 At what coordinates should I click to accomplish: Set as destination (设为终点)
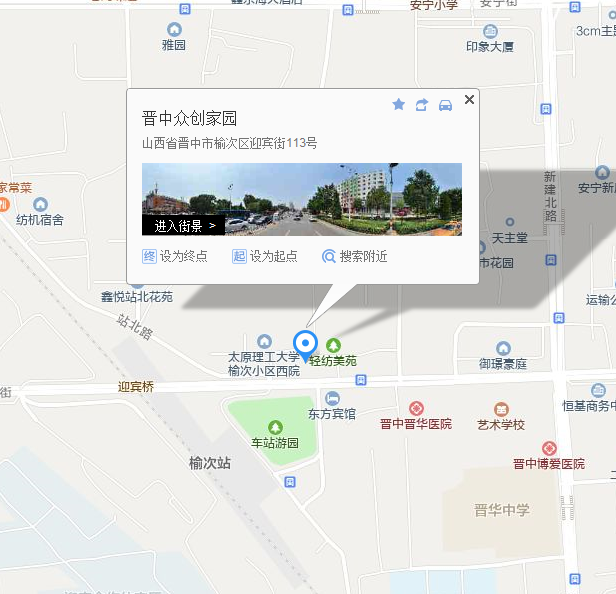click(175, 256)
